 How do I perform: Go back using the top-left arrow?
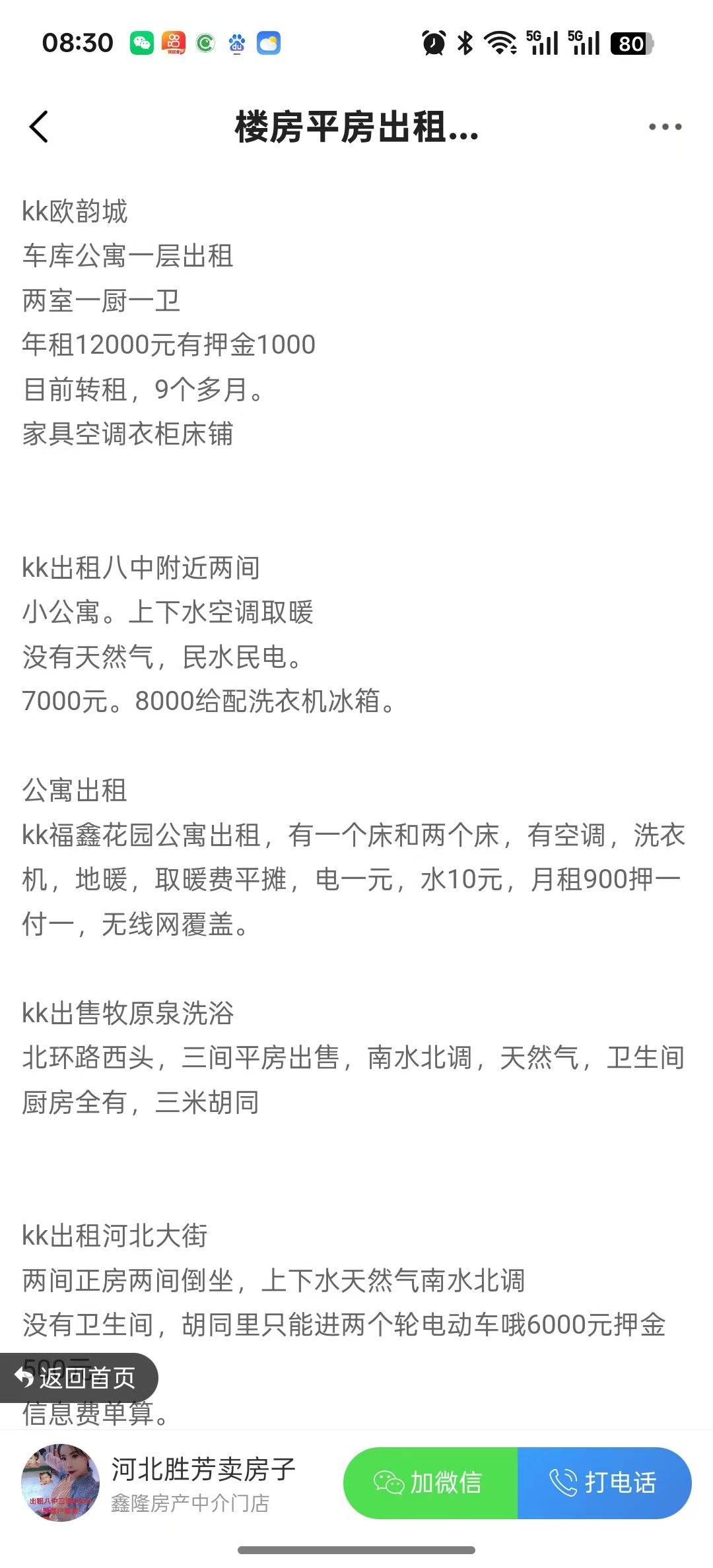point(39,126)
